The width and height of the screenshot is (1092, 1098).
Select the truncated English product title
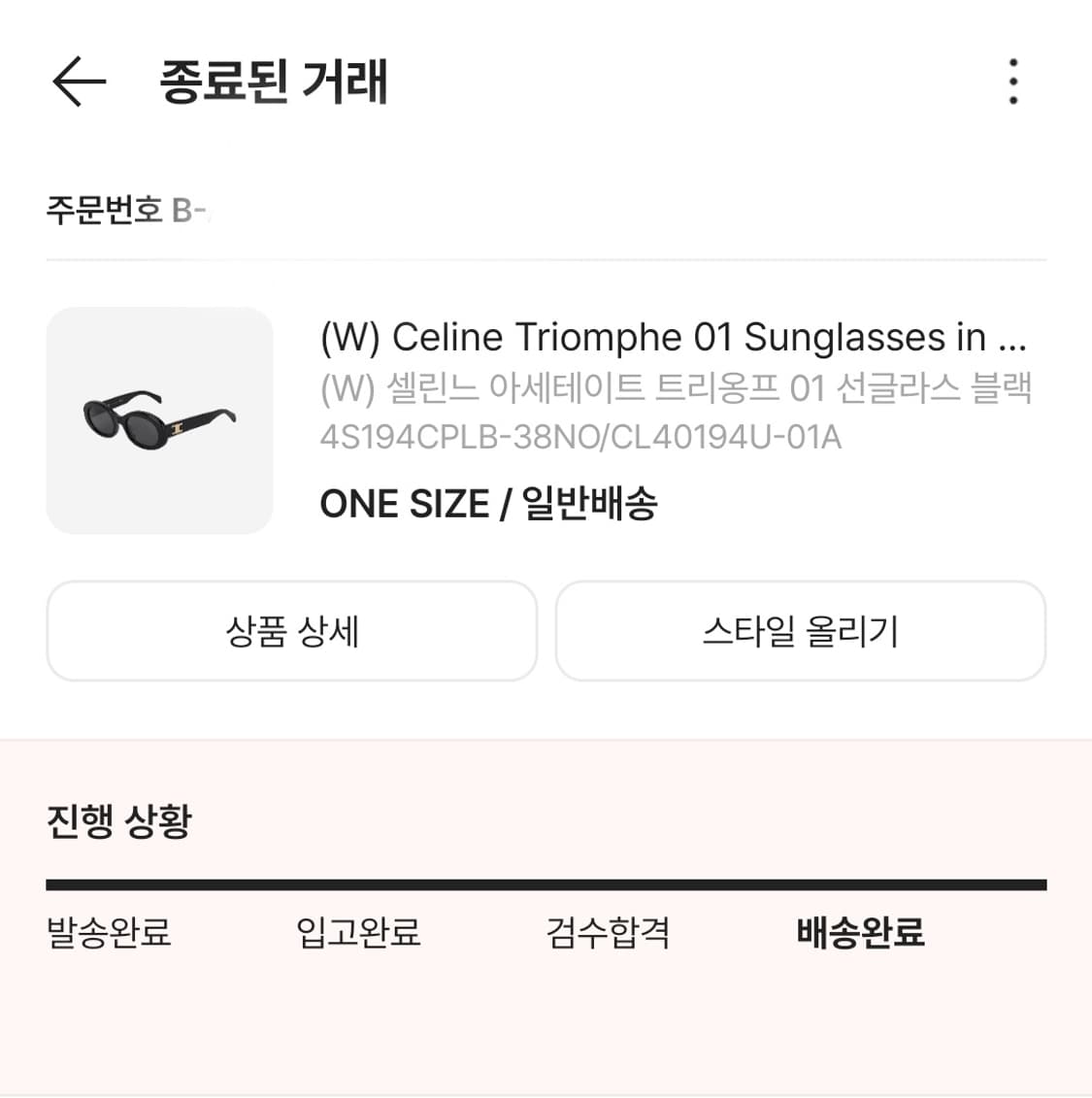(x=674, y=337)
